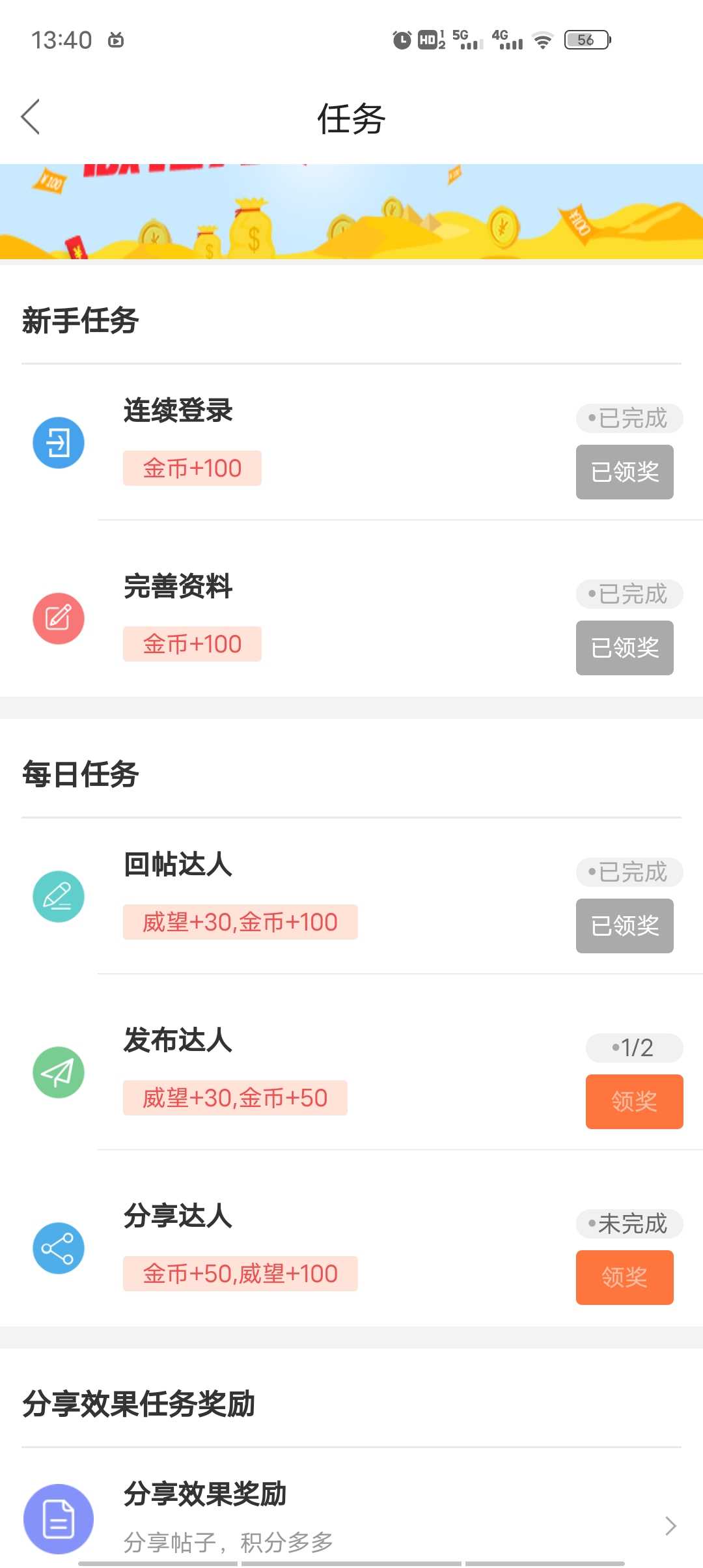Tap 已领奖 button for 完善资料

[x=624, y=648]
